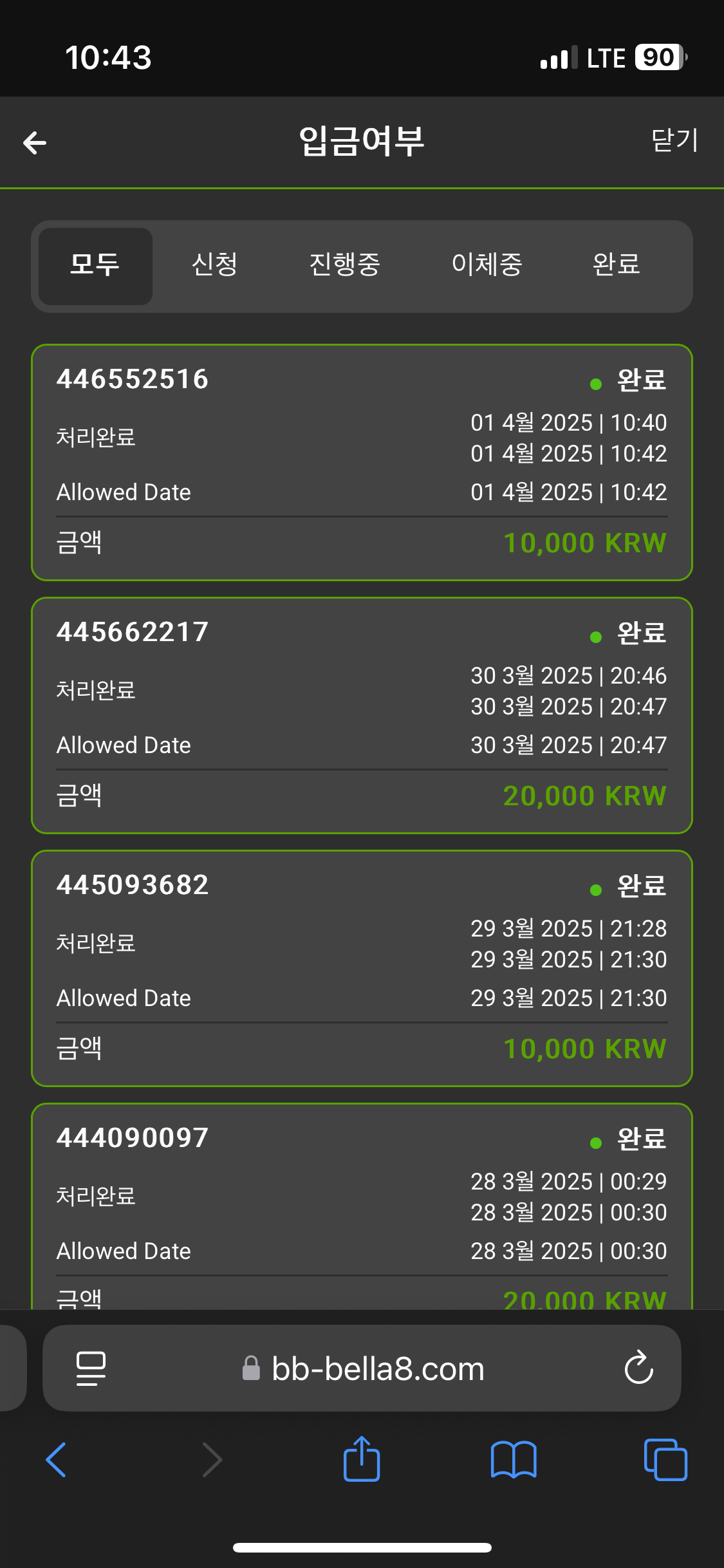The image size is (724, 1568).
Task: Share this page from the toolbar
Action: tap(362, 1459)
